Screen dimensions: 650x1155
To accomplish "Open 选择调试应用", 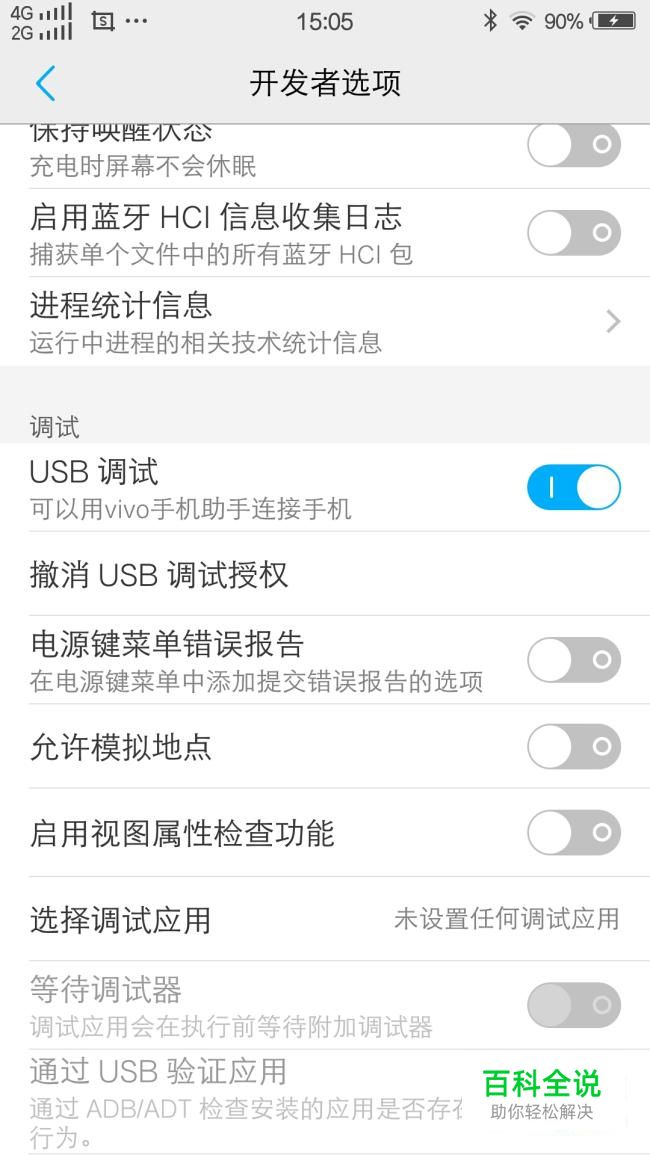I will coord(325,919).
